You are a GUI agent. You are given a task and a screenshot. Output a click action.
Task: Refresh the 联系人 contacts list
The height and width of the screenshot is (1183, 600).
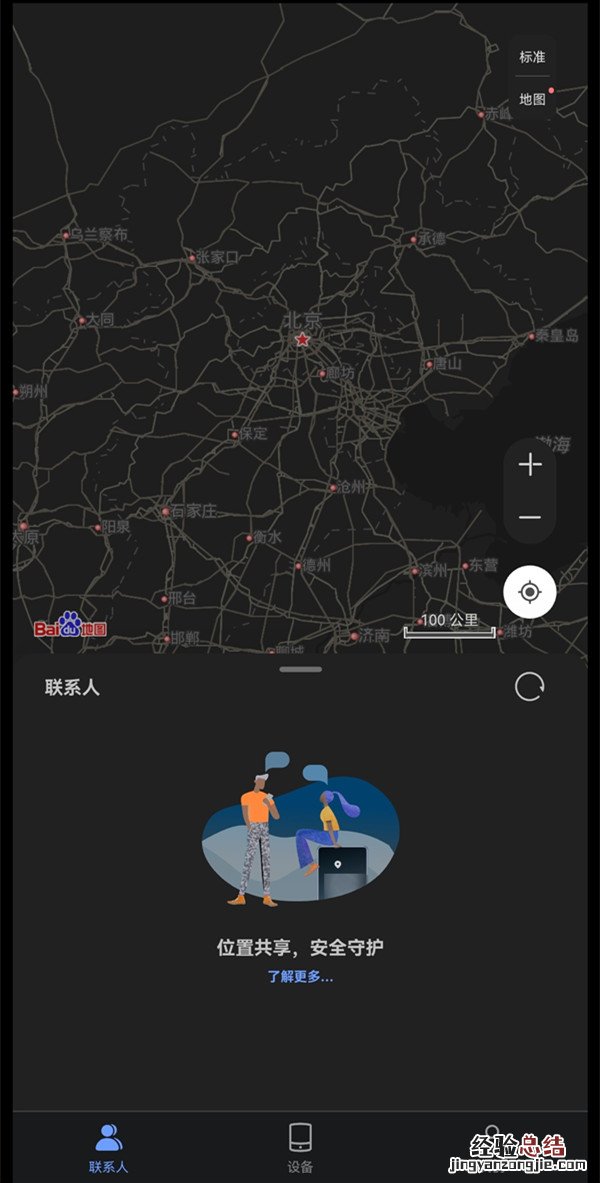pos(529,687)
